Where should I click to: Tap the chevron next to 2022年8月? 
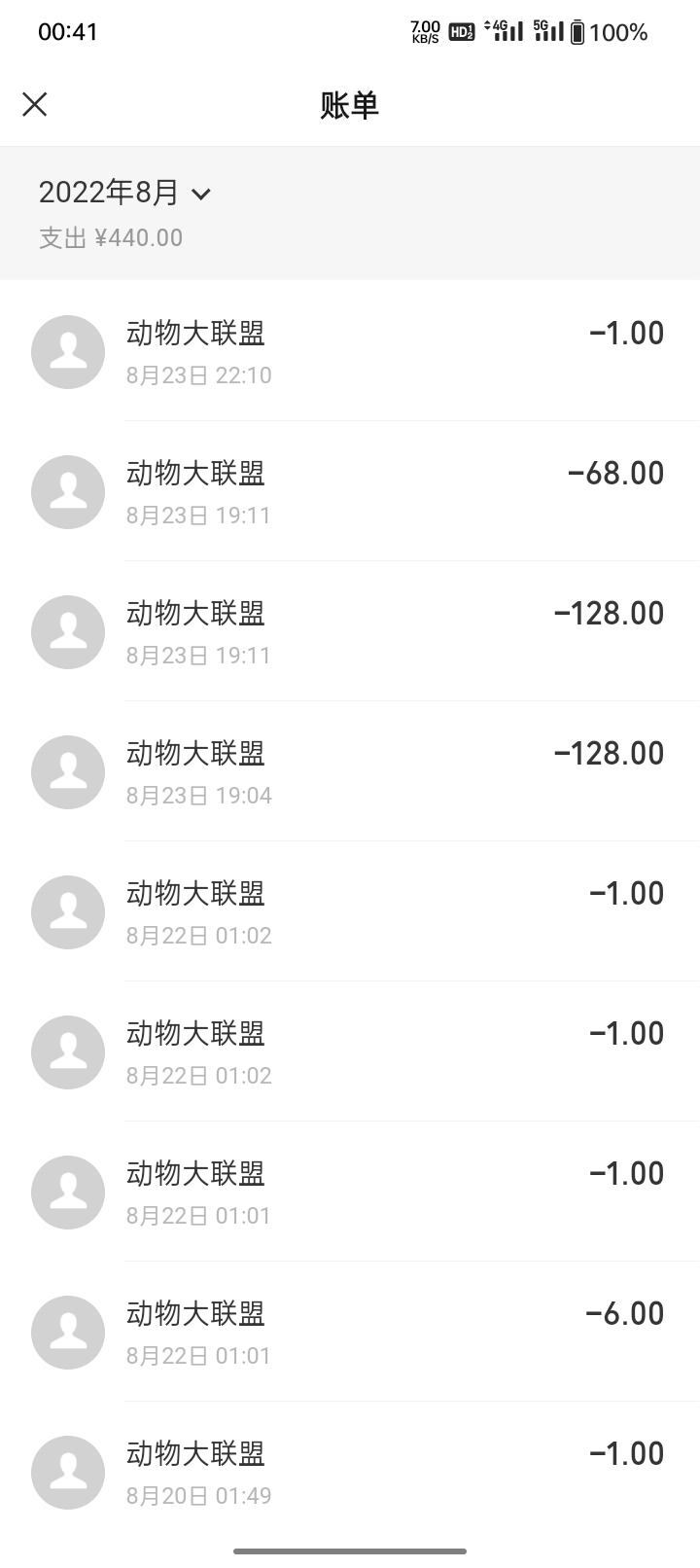202,196
